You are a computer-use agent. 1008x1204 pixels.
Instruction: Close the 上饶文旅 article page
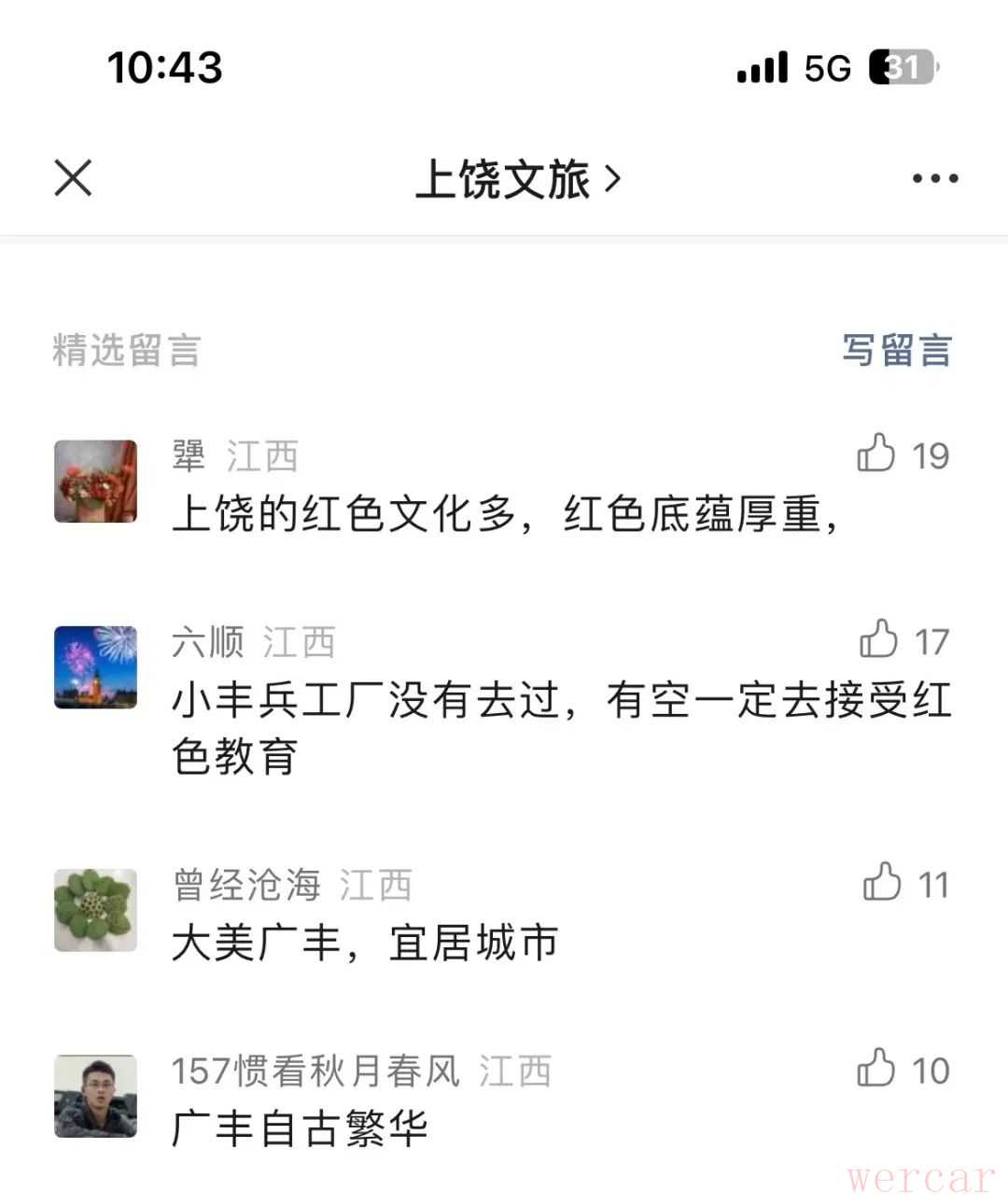[x=73, y=177]
